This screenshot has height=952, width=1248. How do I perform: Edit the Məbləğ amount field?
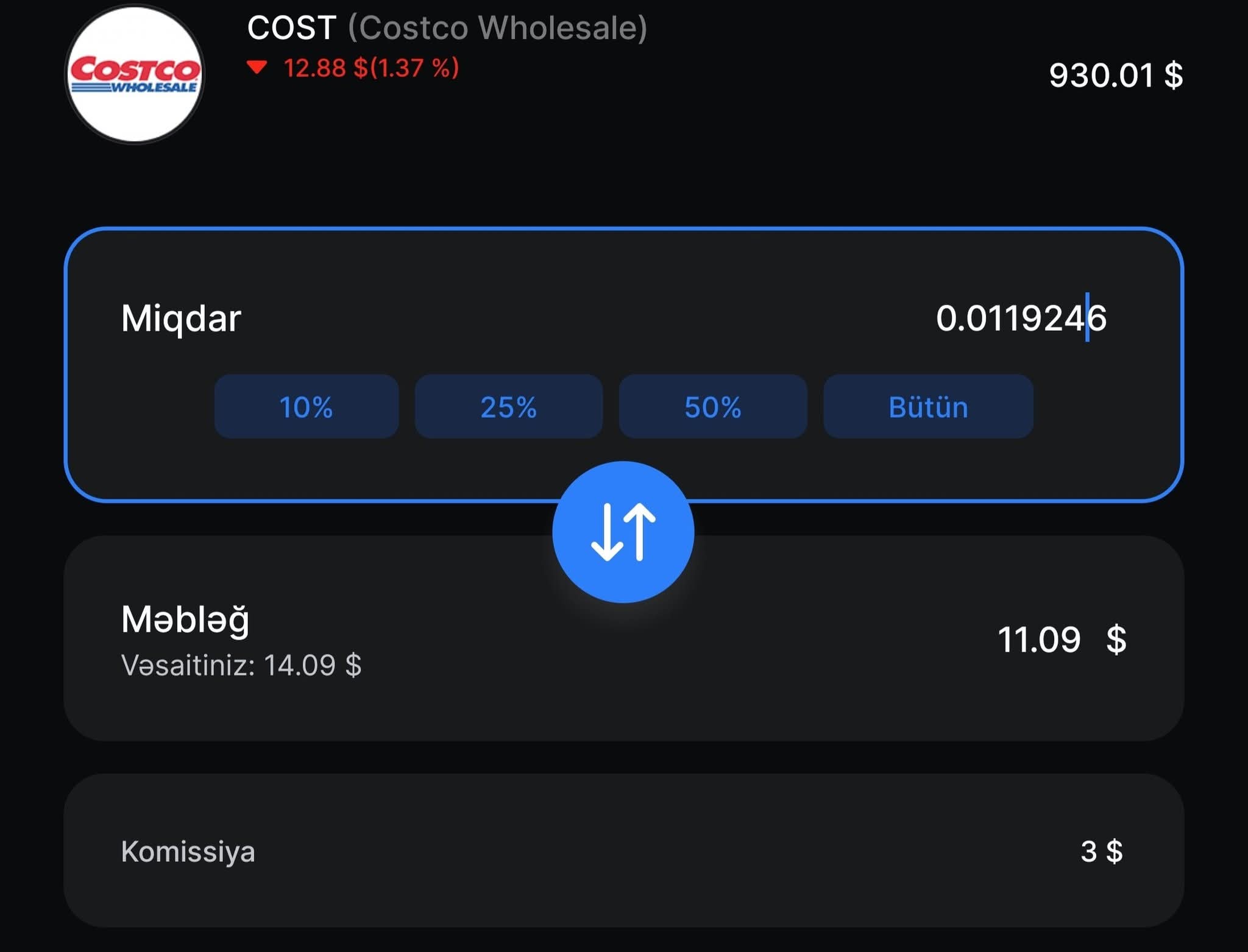(1038, 640)
